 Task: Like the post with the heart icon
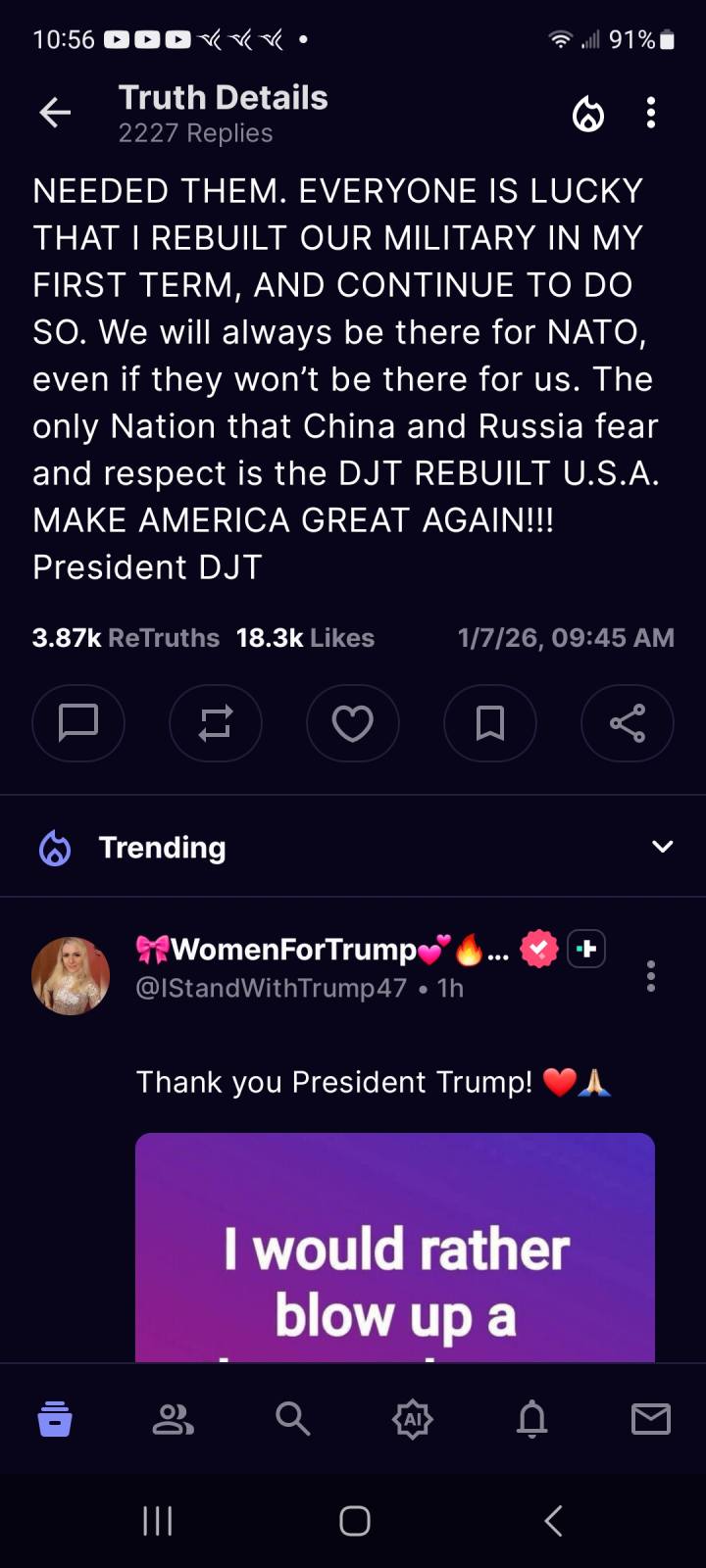[x=353, y=723]
